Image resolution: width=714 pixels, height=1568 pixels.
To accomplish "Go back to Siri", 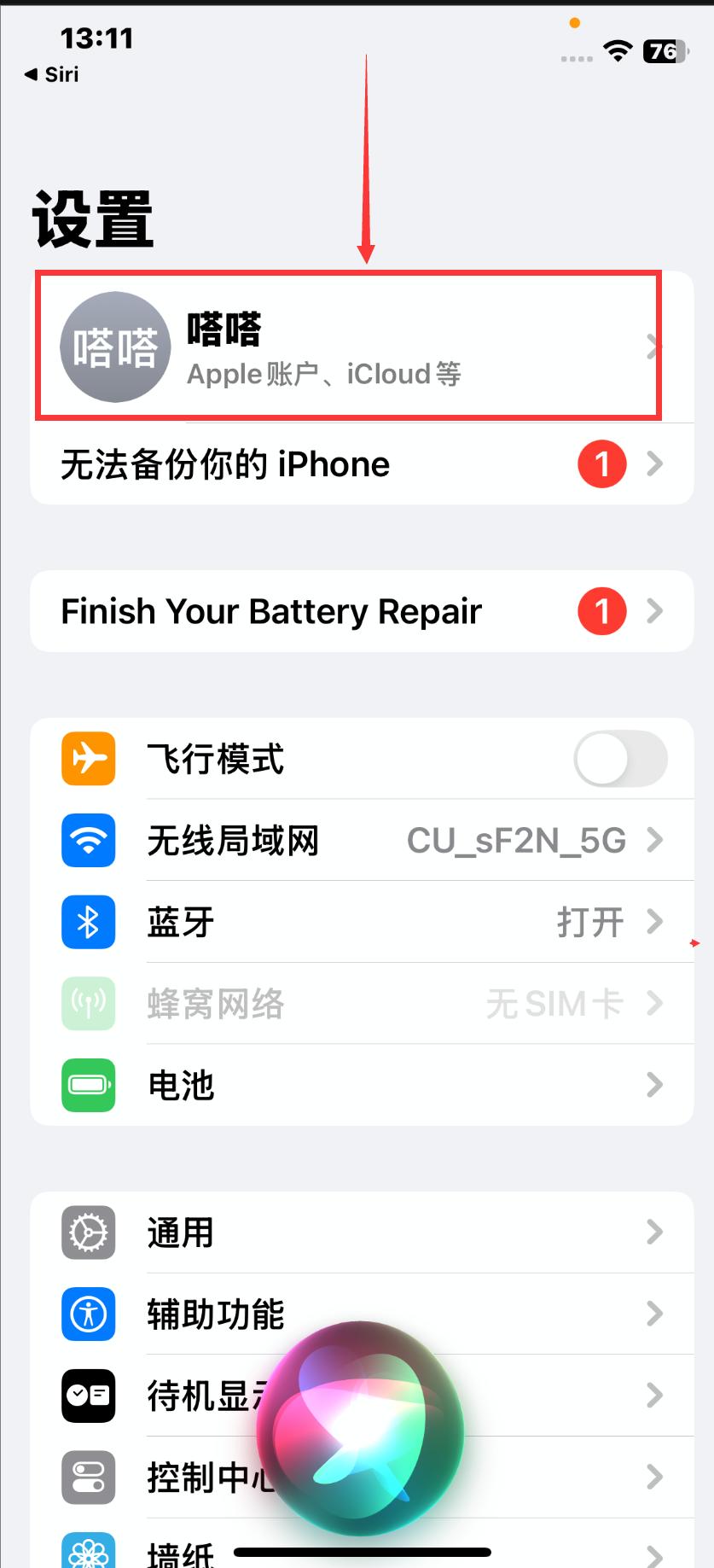I will (x=52, y=74).
